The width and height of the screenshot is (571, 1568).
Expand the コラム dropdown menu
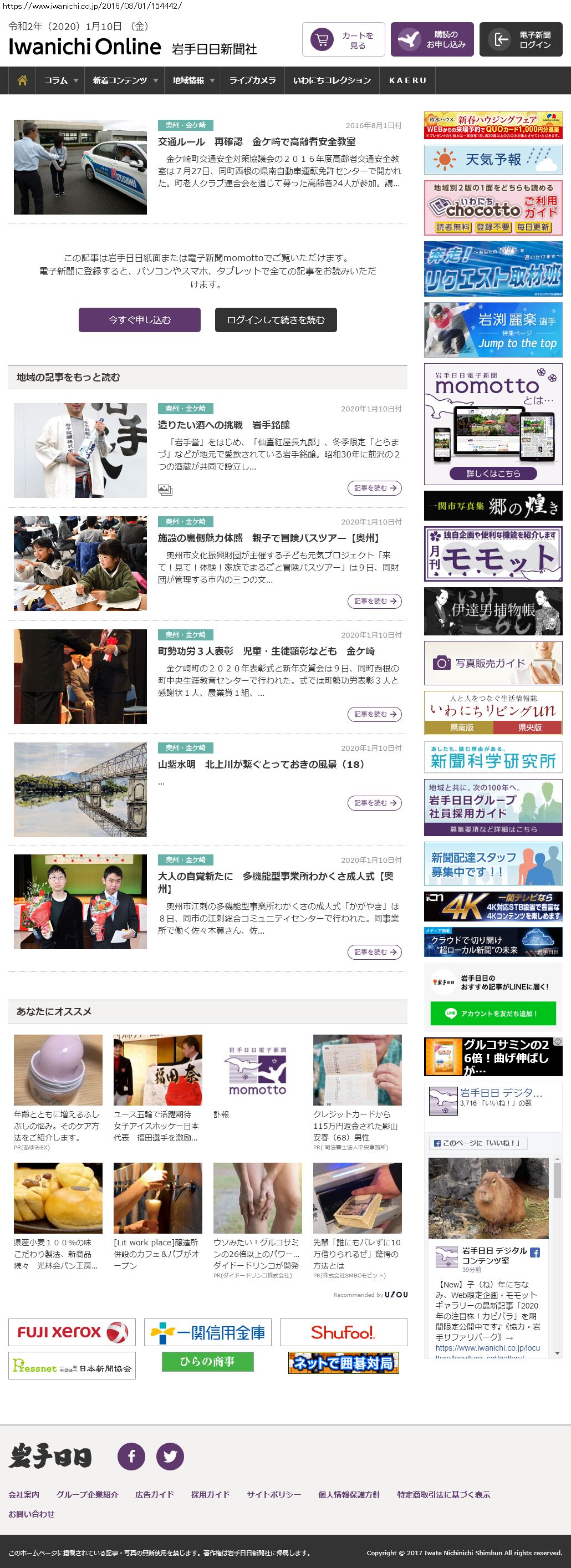pyautogui.click(x=61, y=80)
